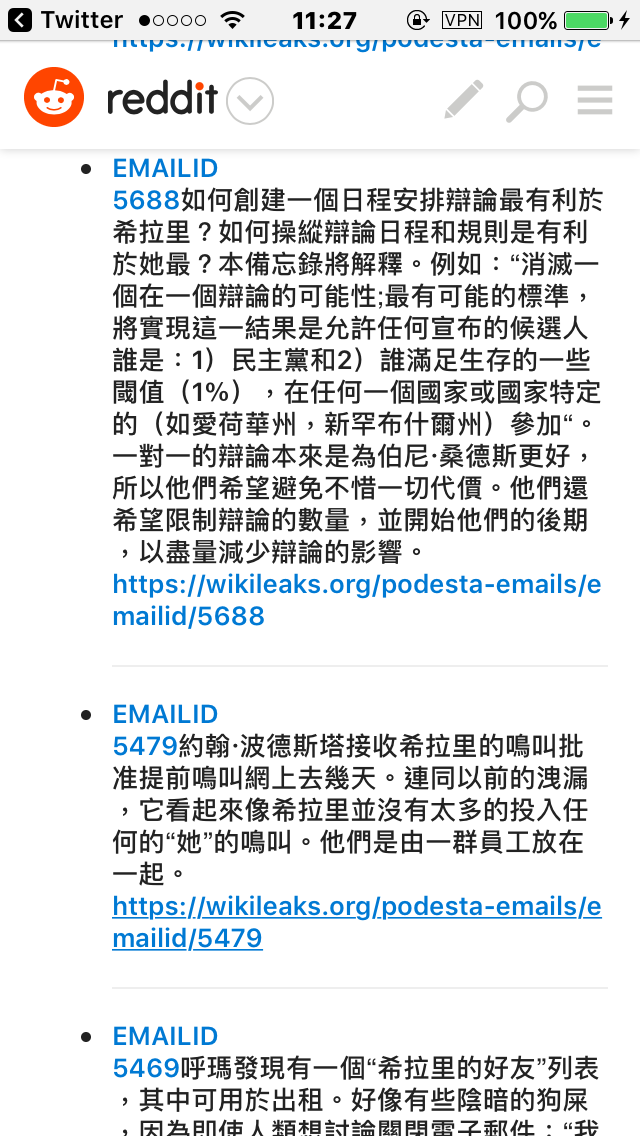The image size is (640, 1136).
Task: Return to Twitter via status bar
Action: pyautogui.click(x=68, y=20)
